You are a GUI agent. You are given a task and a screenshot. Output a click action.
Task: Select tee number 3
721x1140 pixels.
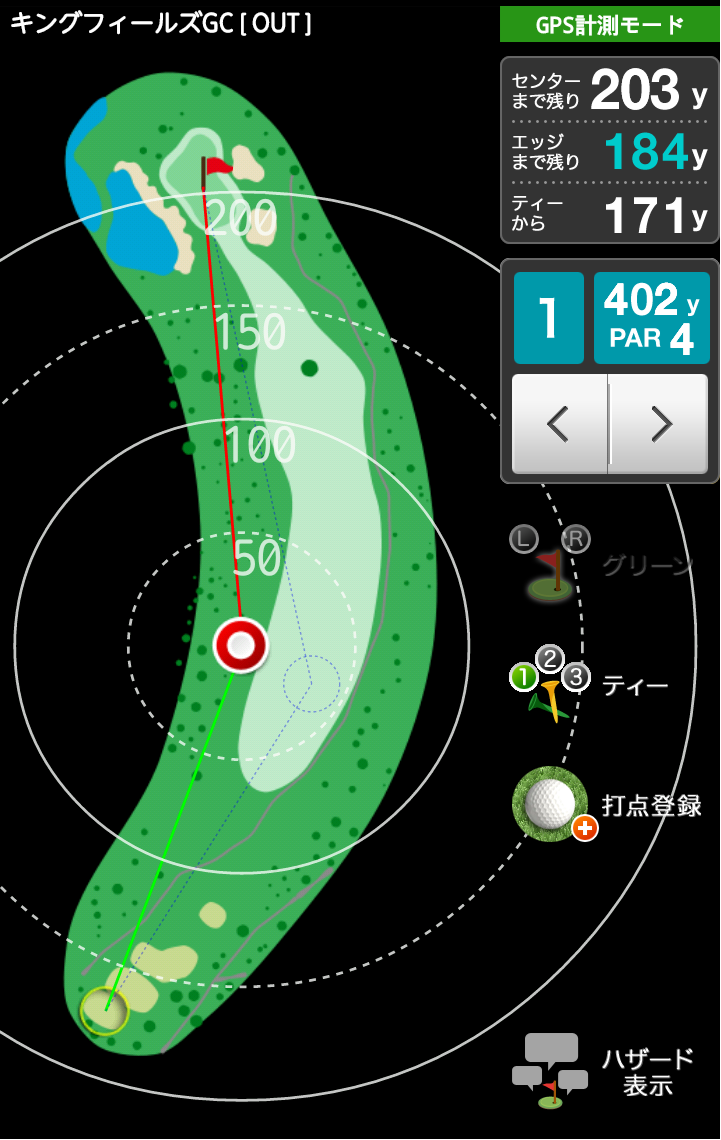pyautogui.click(x=576, y=678)
